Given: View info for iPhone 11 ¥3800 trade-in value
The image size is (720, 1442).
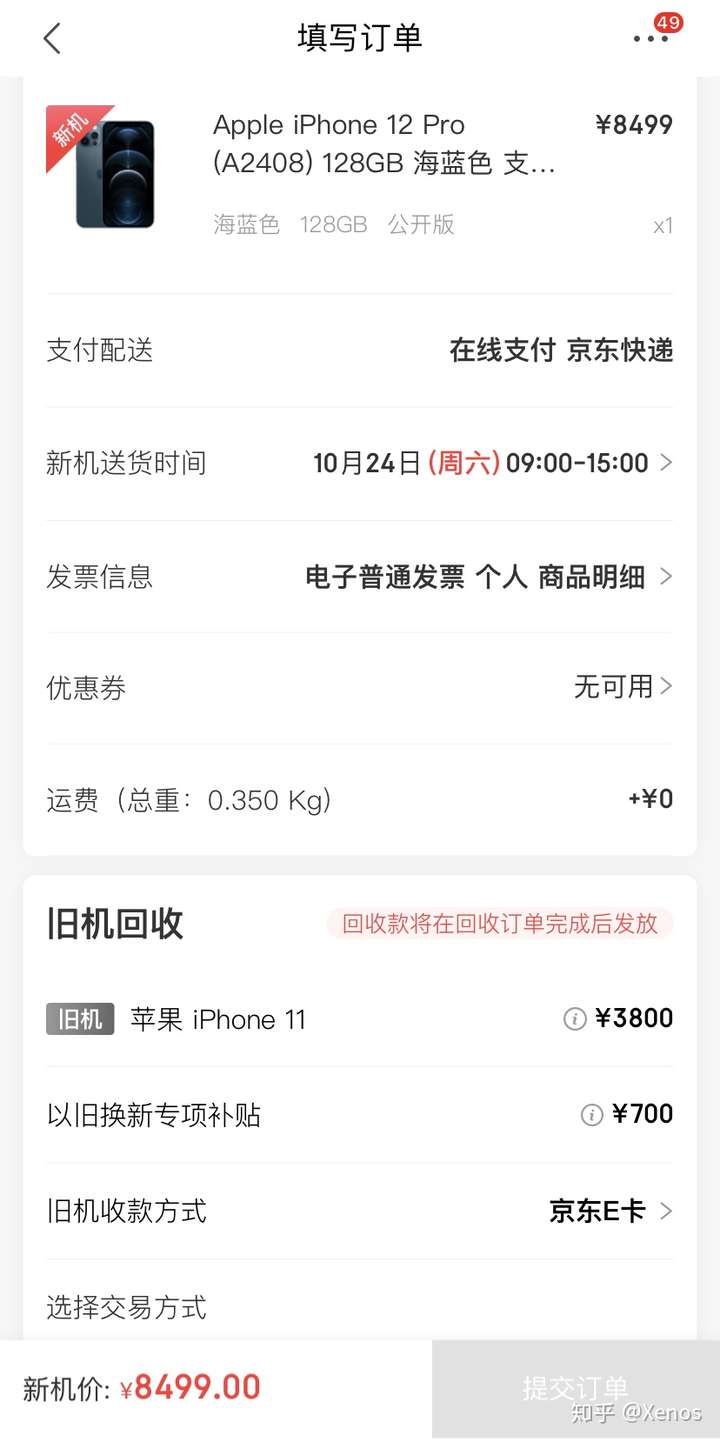Looking at the screenshot, I should 574,1019.
